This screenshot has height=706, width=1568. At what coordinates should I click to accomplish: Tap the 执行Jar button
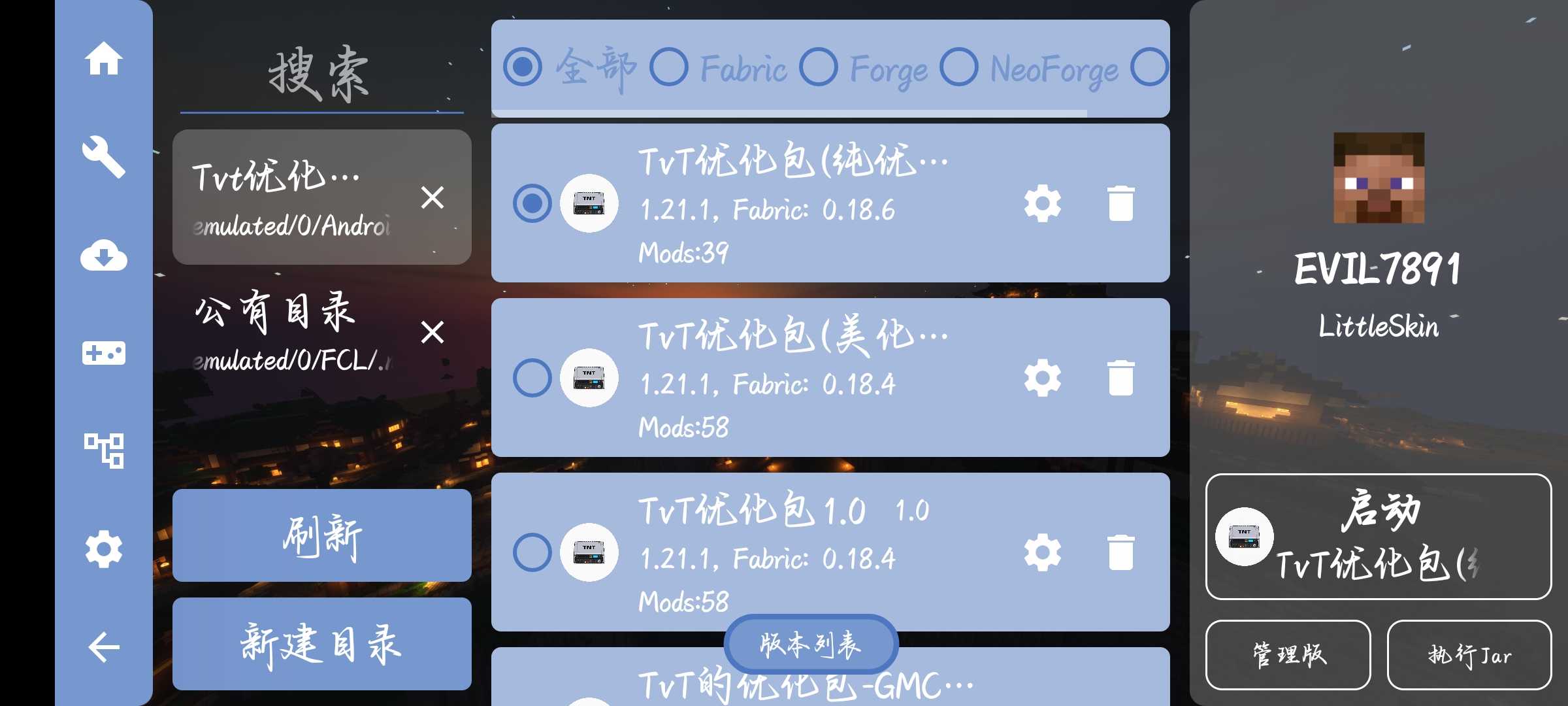tap(1469, 654)
